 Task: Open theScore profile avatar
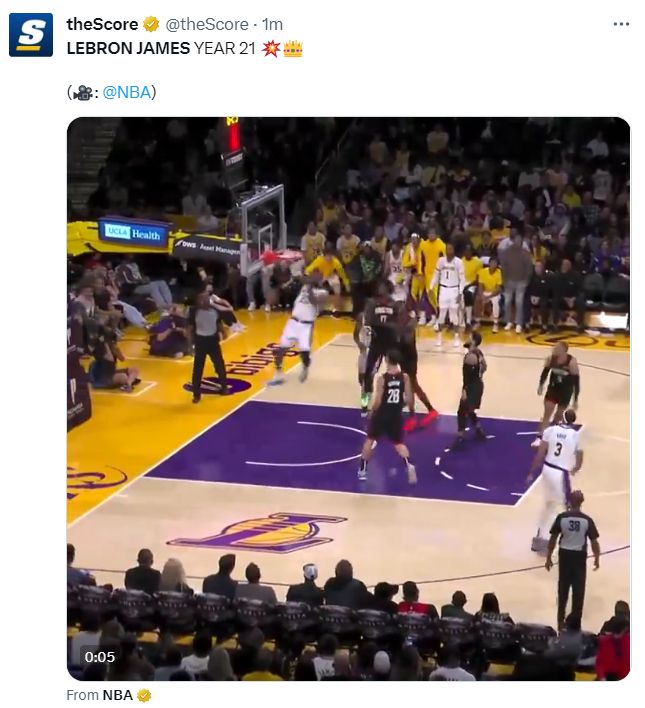click(31, 35)
